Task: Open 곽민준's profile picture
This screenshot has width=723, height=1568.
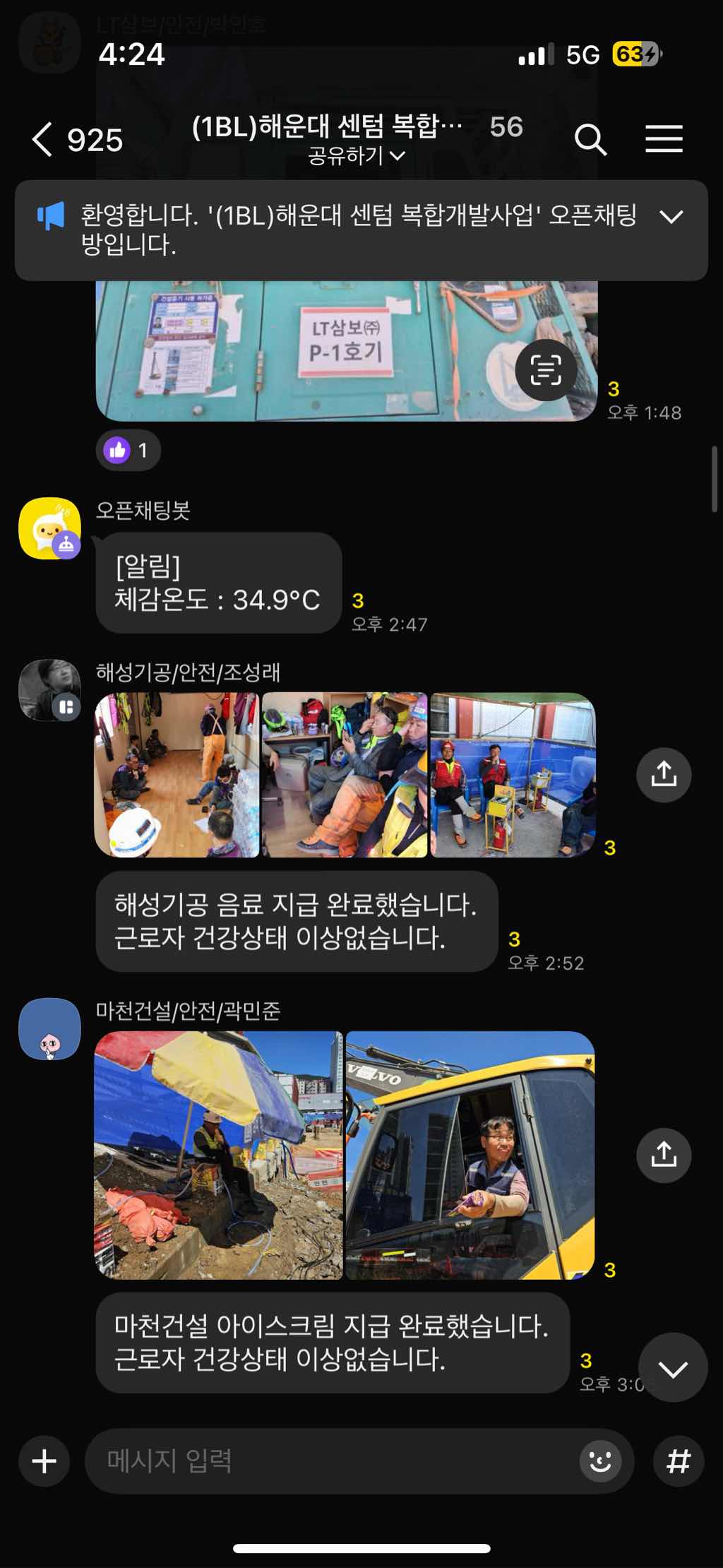Action: 49,1029
